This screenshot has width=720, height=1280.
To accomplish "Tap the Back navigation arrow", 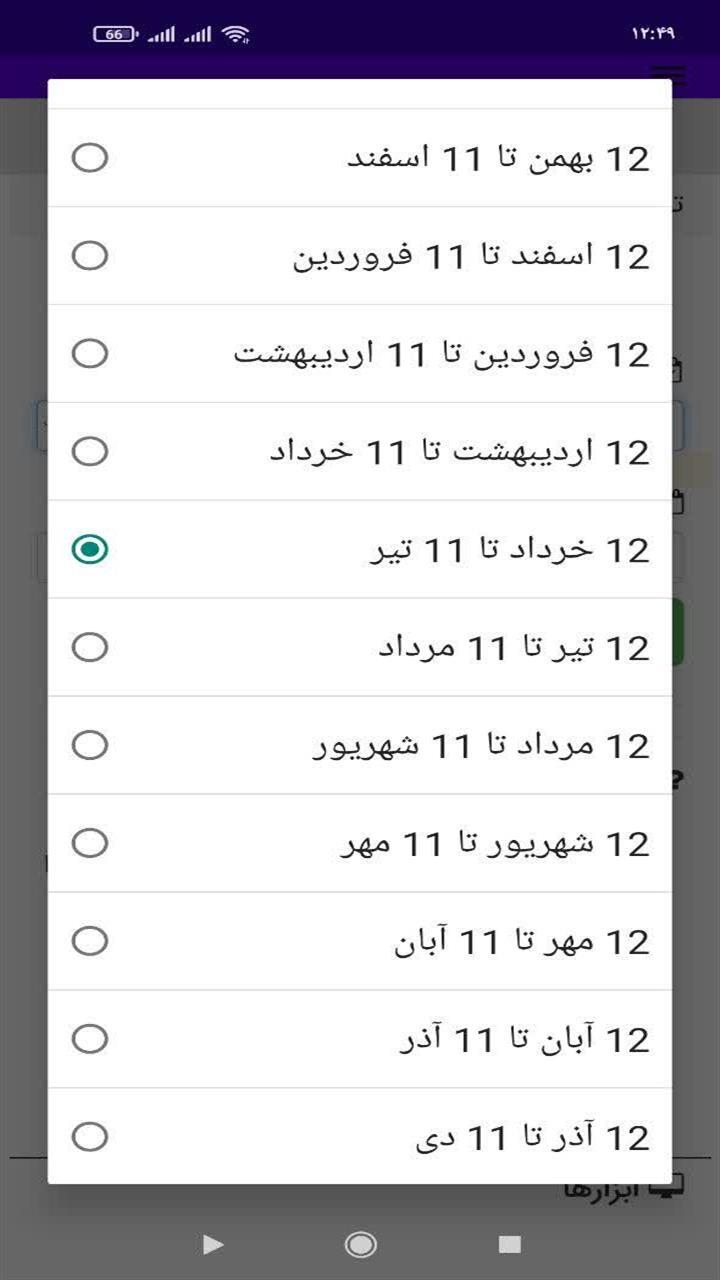I will click(212, 1246).
